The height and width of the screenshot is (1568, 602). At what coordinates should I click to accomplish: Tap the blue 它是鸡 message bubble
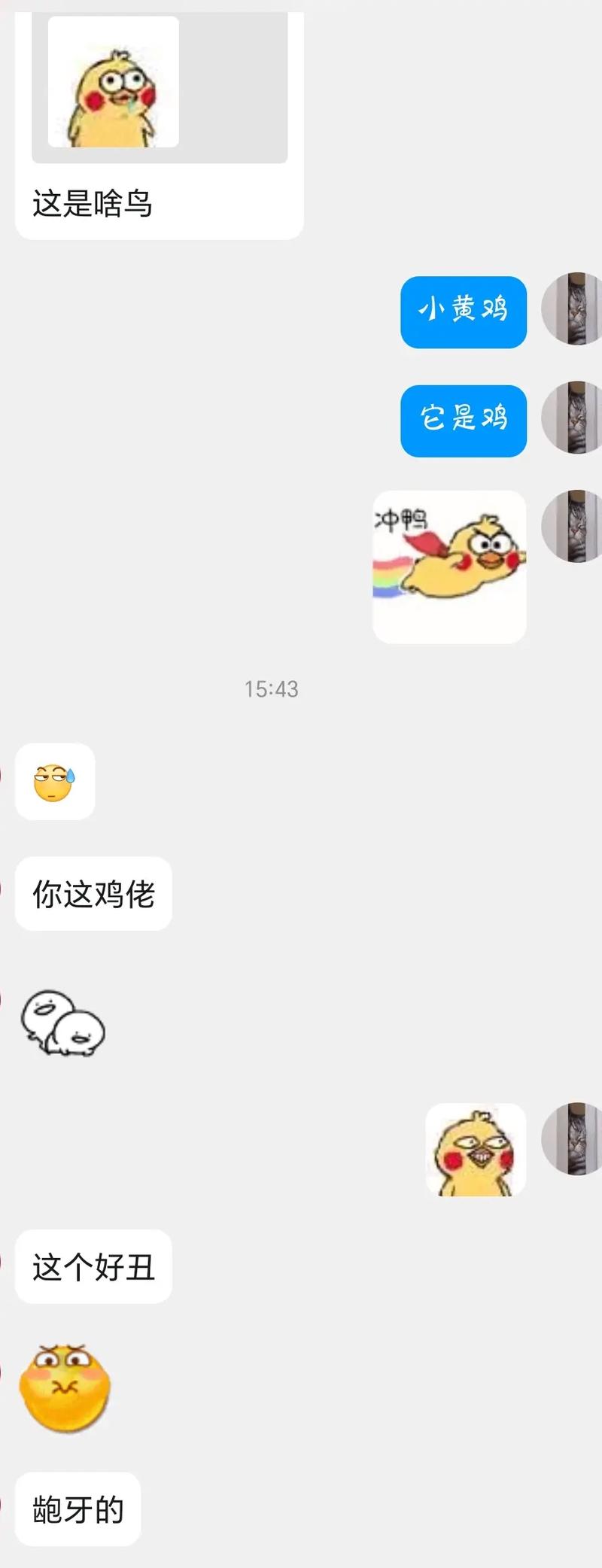(x=462, y=420)
